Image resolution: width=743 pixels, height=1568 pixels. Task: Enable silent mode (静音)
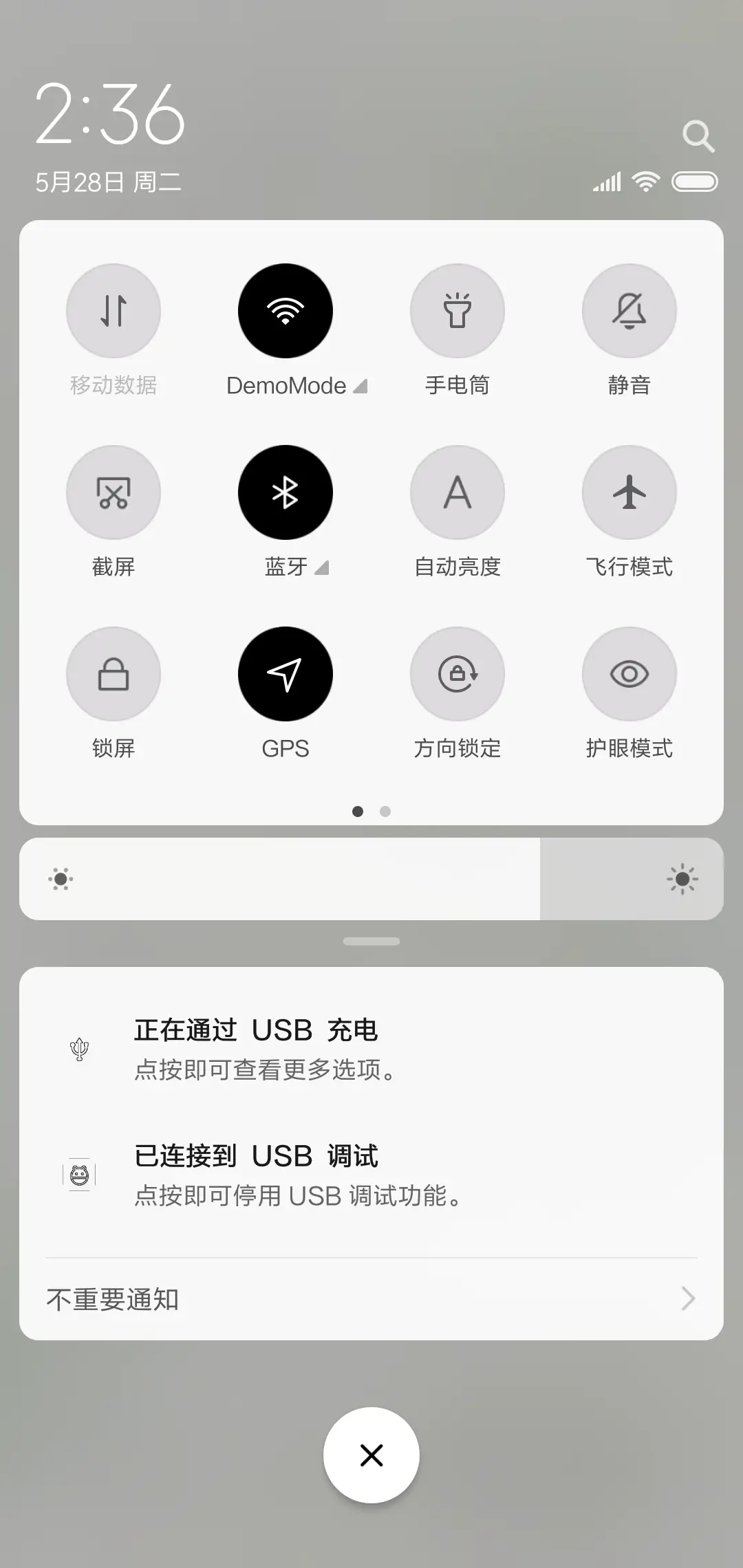pos(629,310)
